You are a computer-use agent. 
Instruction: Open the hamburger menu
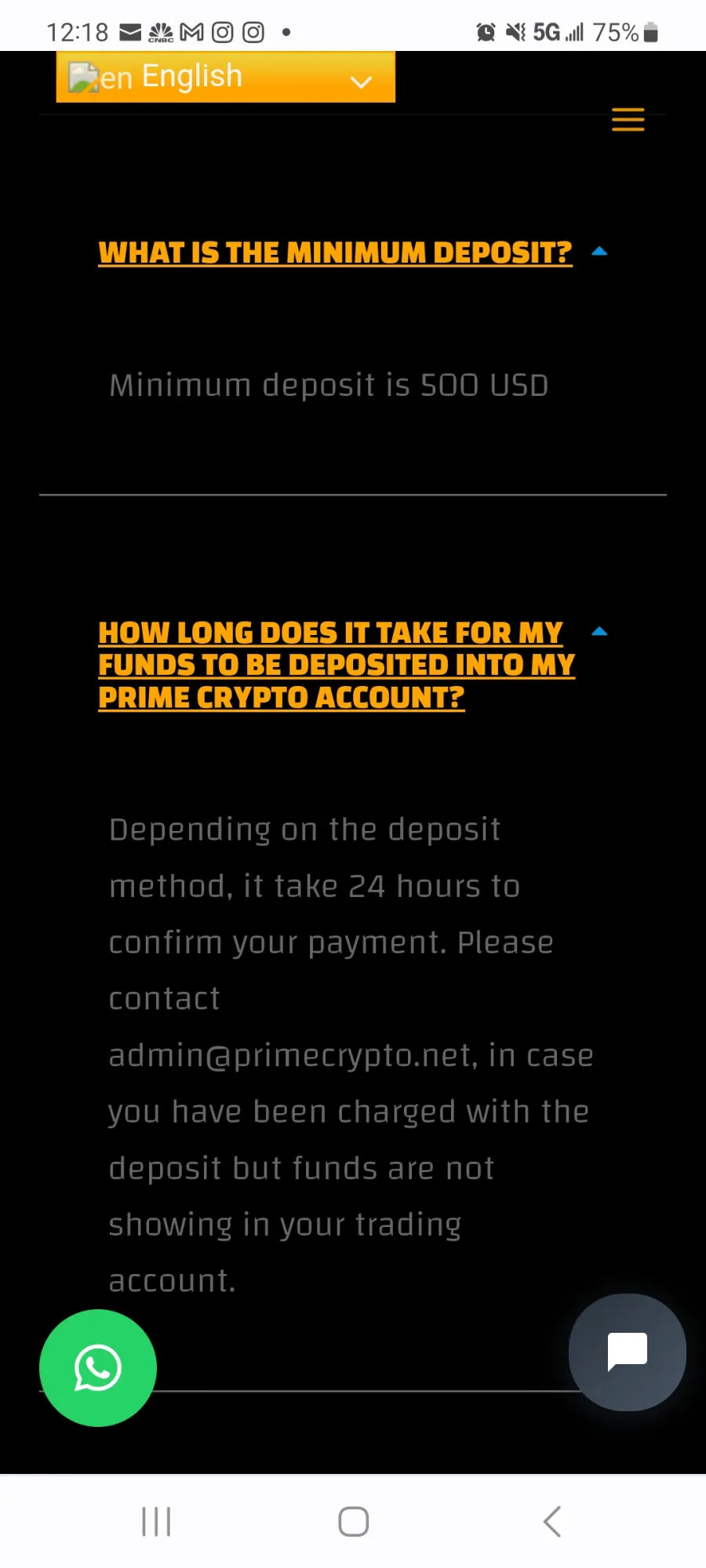[x=628, y=119]
